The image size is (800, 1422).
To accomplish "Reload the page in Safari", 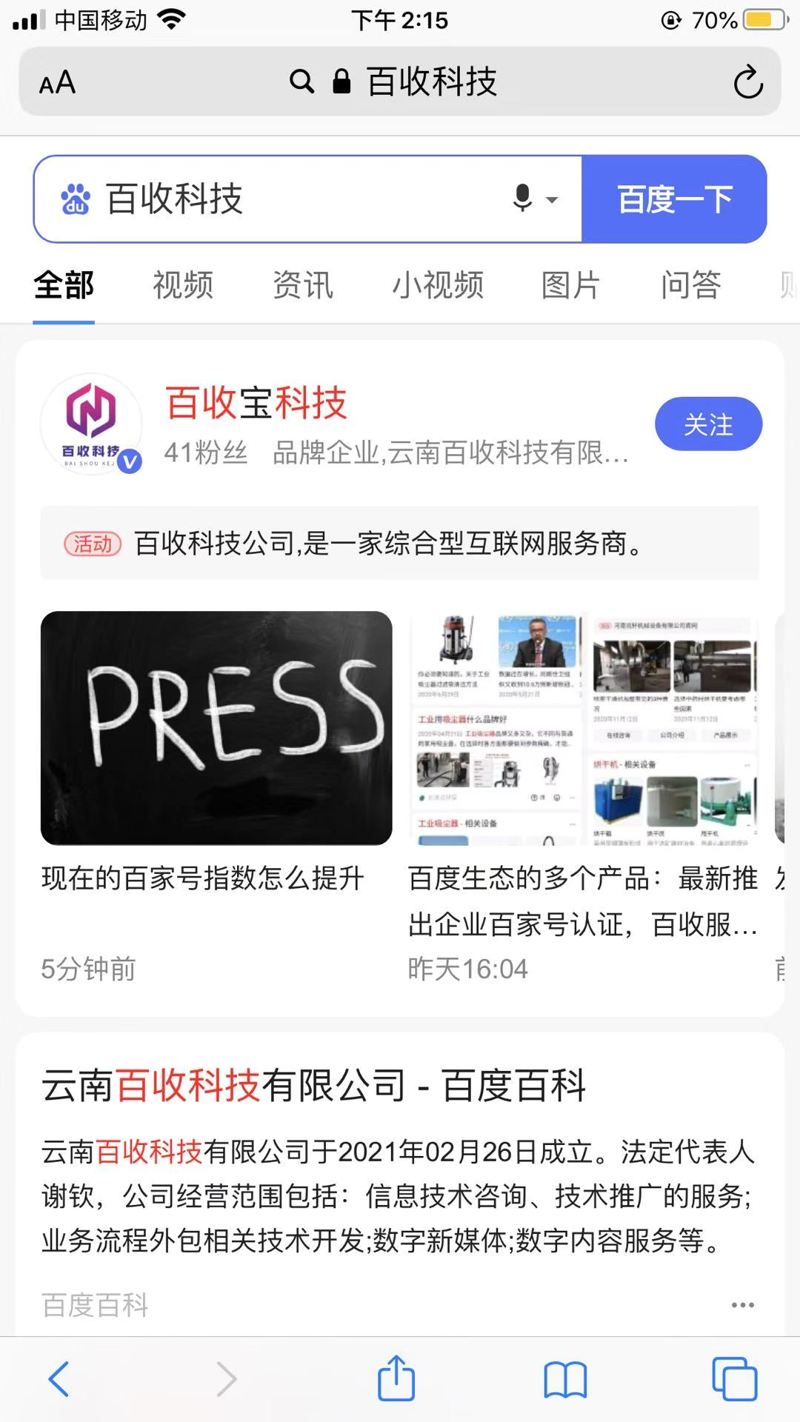I will [x=747, y=83].
